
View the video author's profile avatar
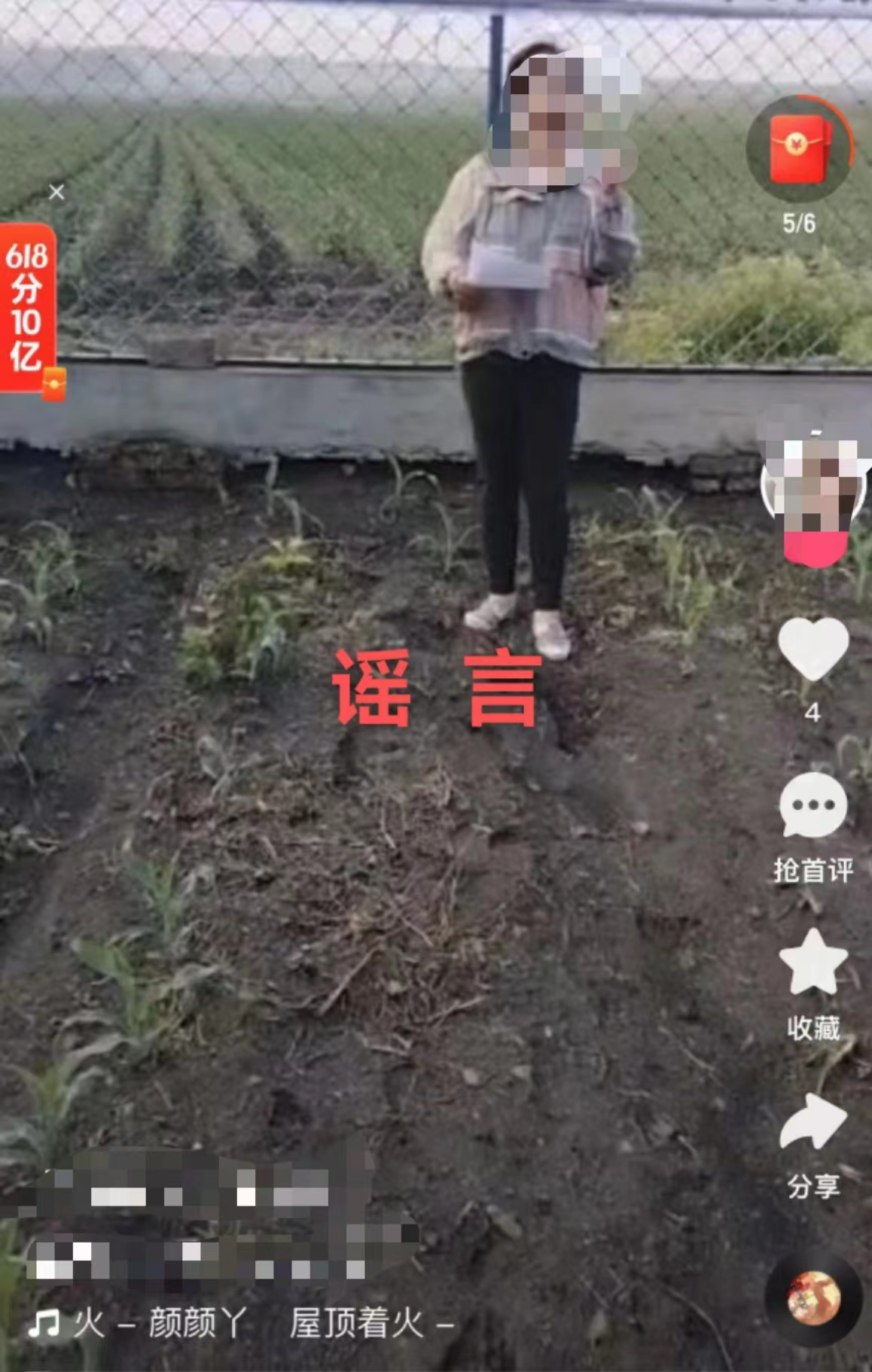[813, 485]
